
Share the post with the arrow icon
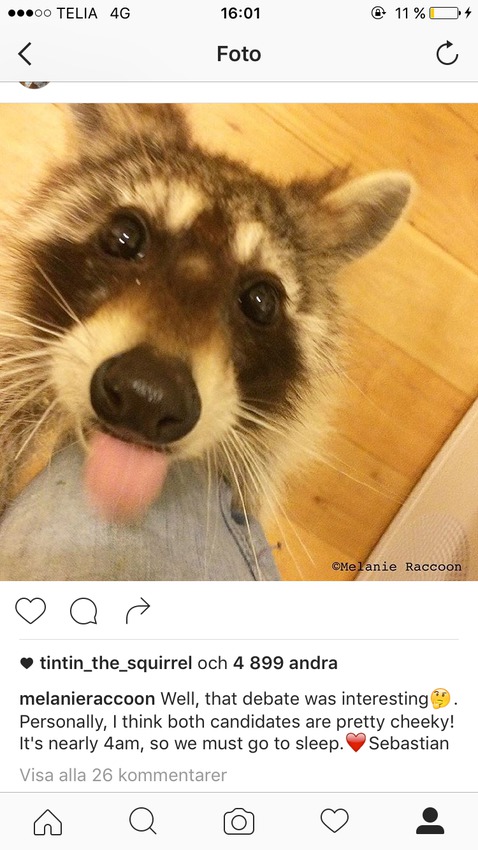(x=138, y=610)
